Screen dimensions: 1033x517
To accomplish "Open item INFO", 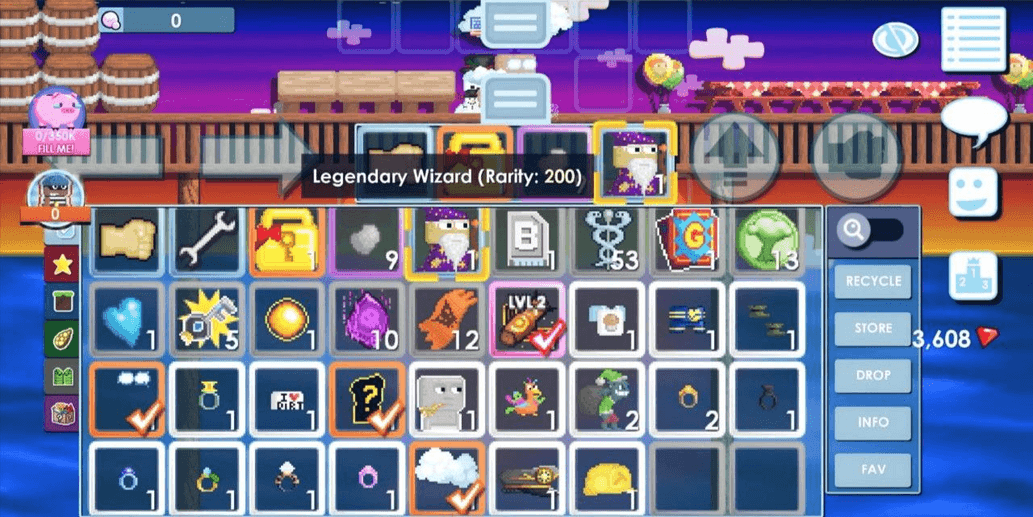I will pyautogui.click(x=873, y=423).
